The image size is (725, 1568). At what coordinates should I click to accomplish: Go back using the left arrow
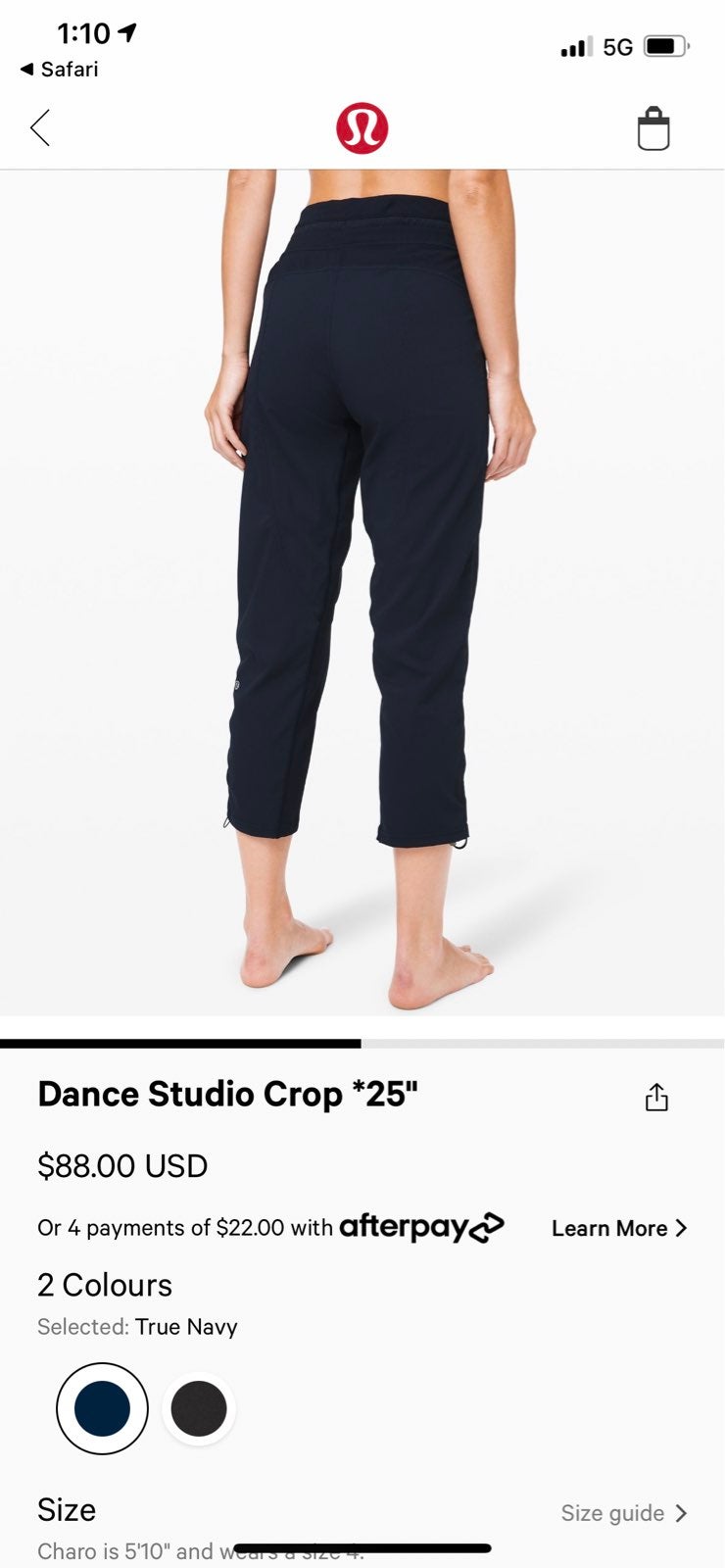40,128
